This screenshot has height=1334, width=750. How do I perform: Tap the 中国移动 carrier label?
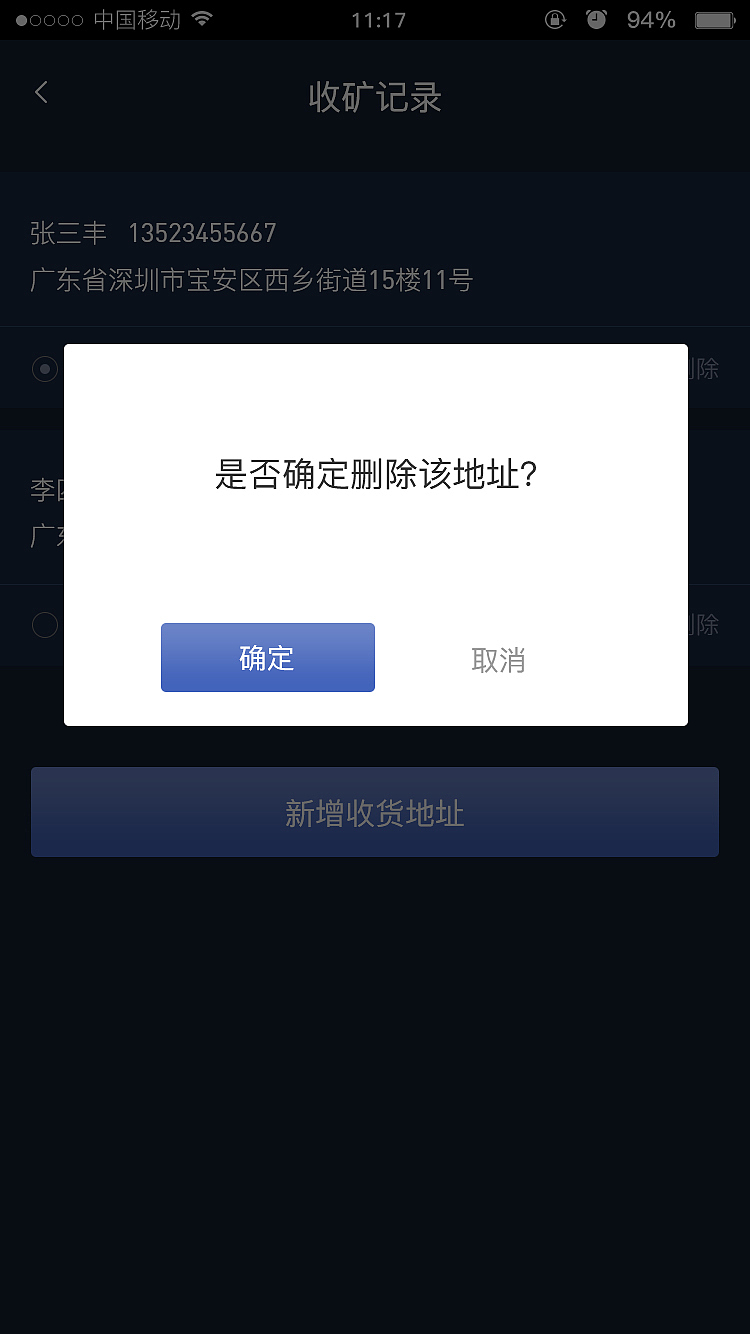[x=135, y=18]
